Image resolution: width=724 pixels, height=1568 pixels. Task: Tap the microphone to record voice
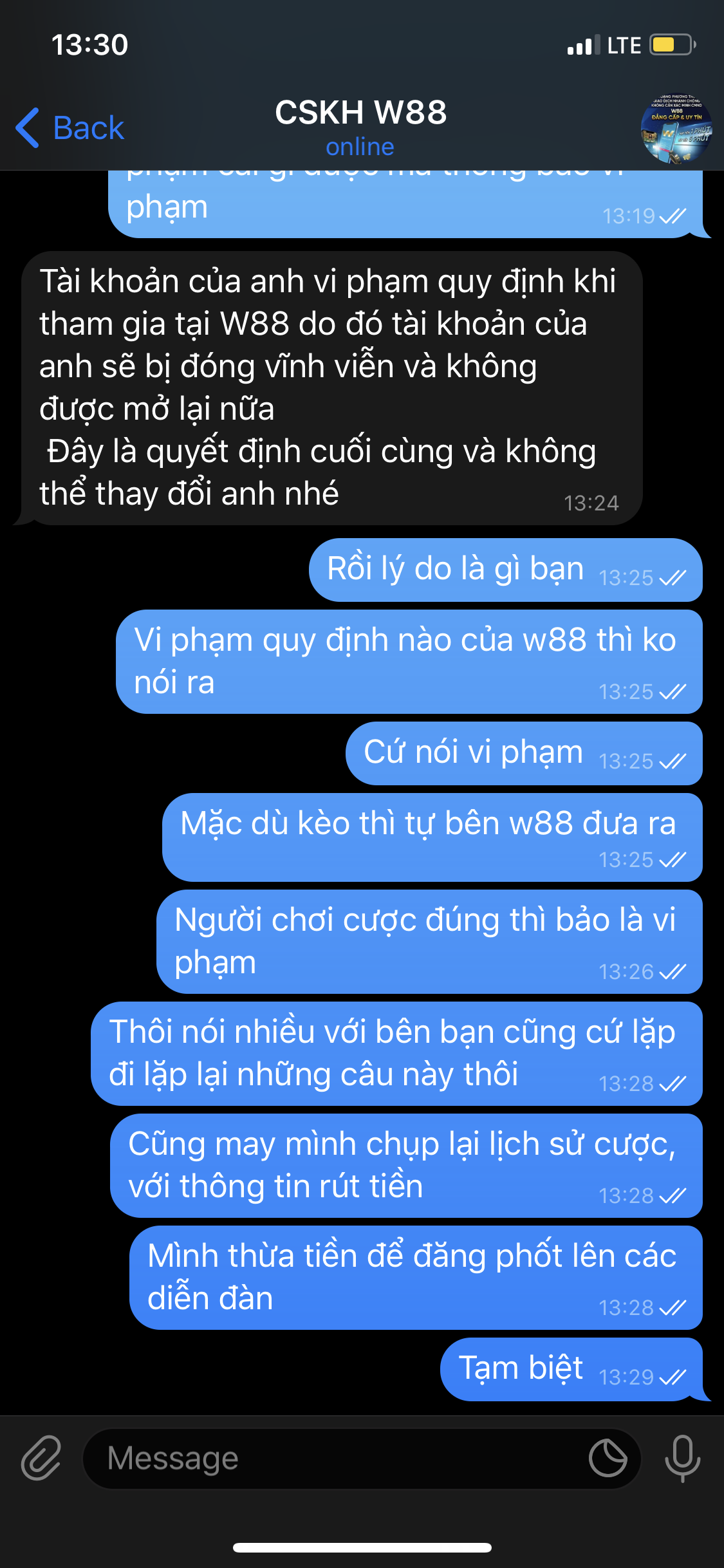click(682, 1457)
